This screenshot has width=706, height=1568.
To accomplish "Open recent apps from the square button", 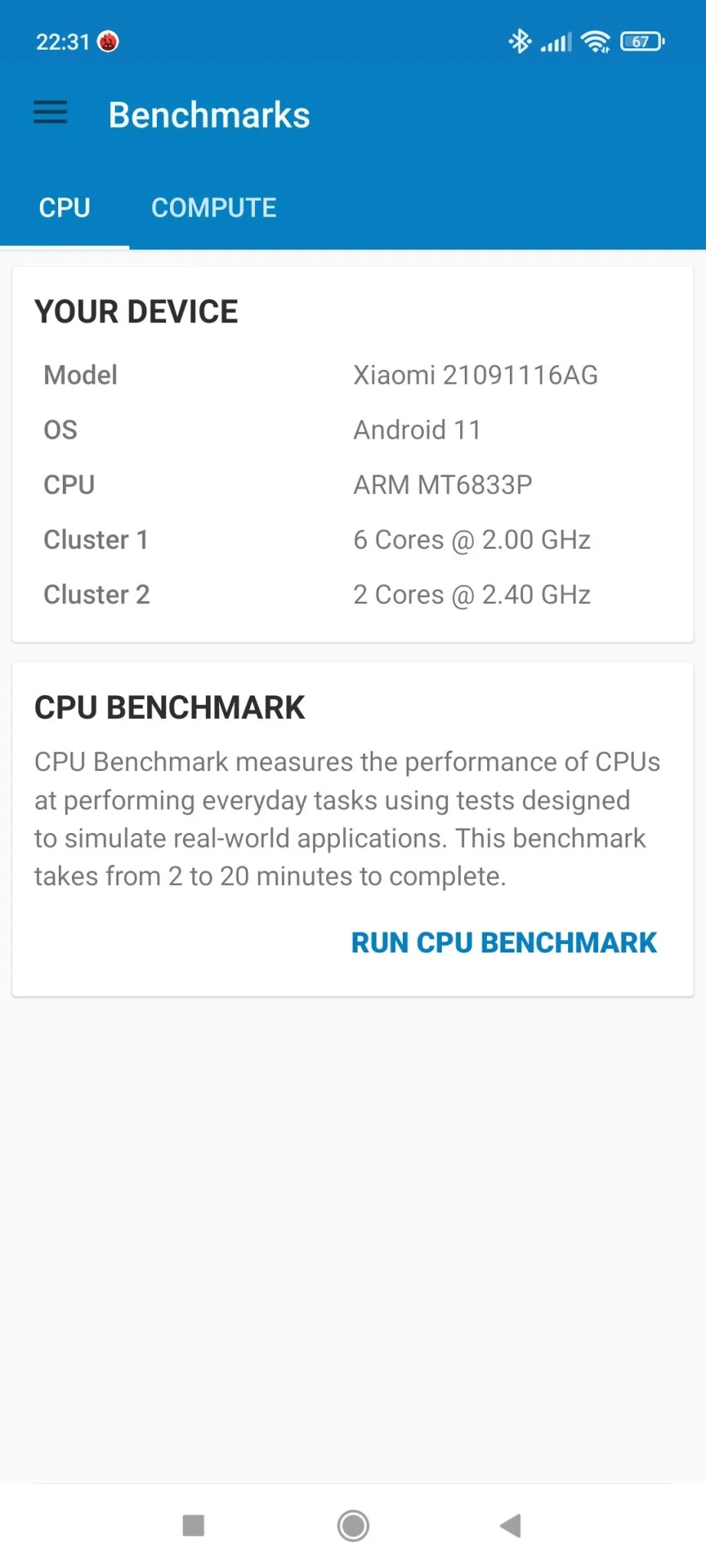I will point(194,1525).
